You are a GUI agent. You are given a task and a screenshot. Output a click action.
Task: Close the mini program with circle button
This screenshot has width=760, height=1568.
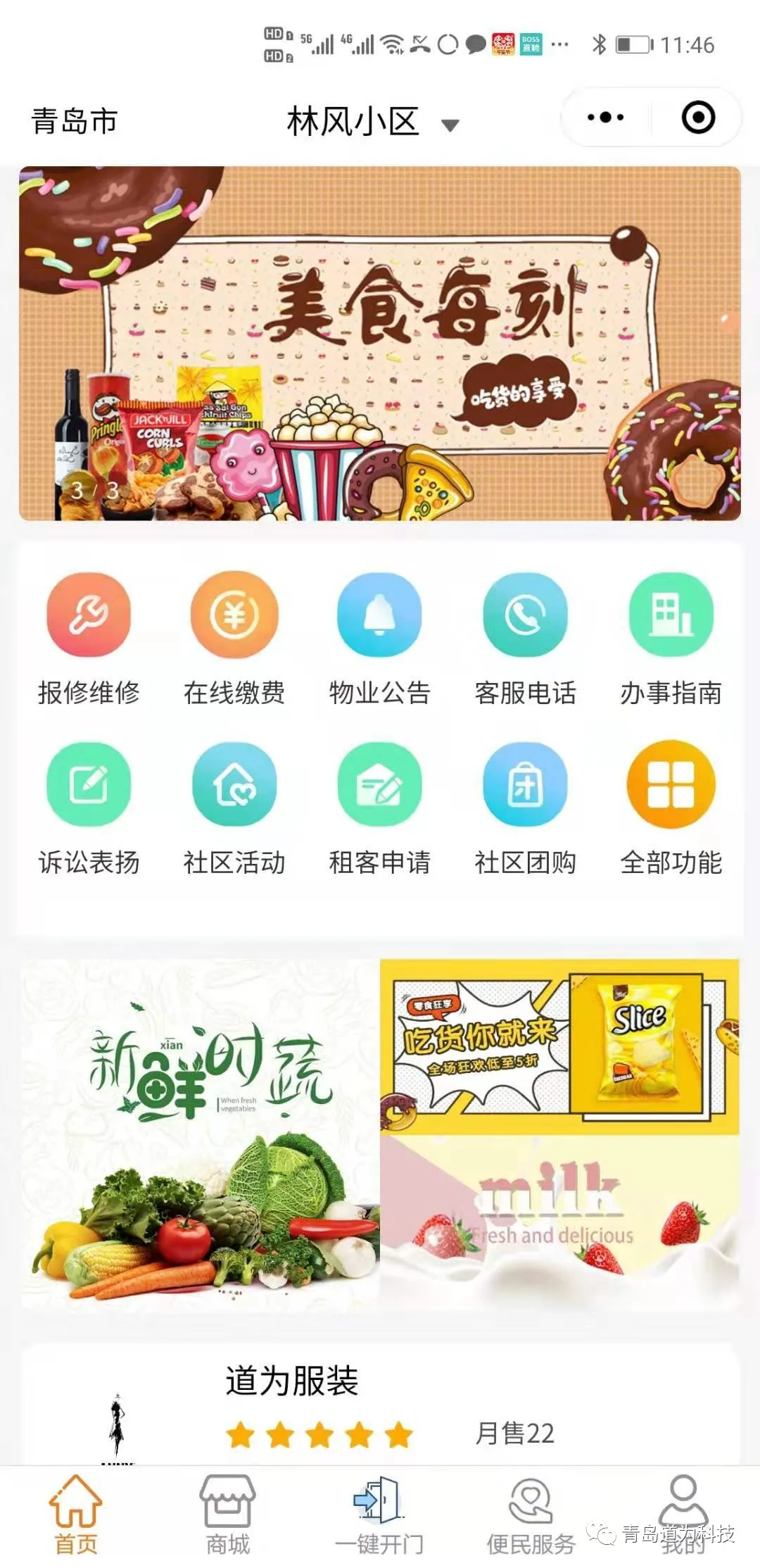(698, 118)
